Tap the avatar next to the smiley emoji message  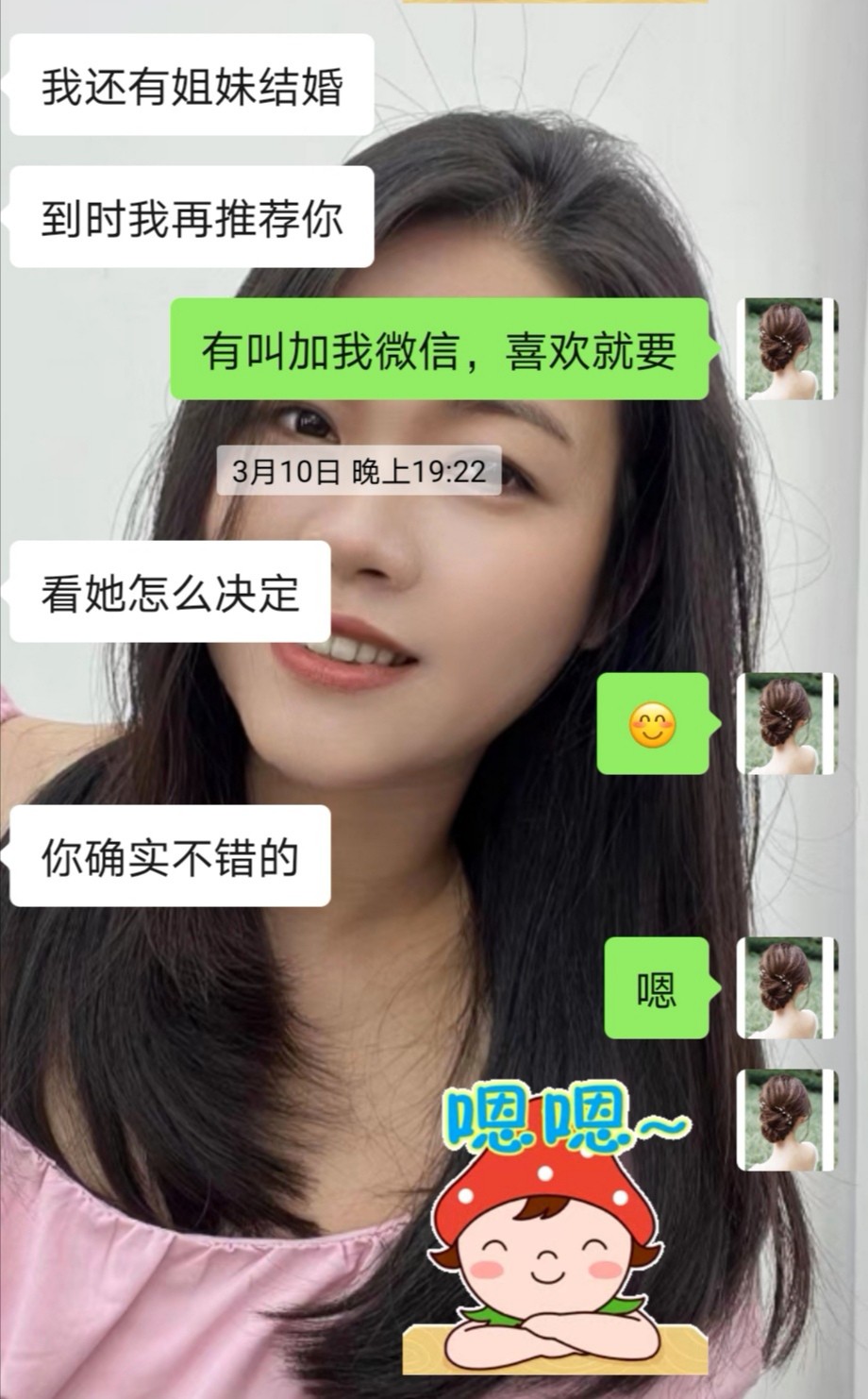(788, 723)
